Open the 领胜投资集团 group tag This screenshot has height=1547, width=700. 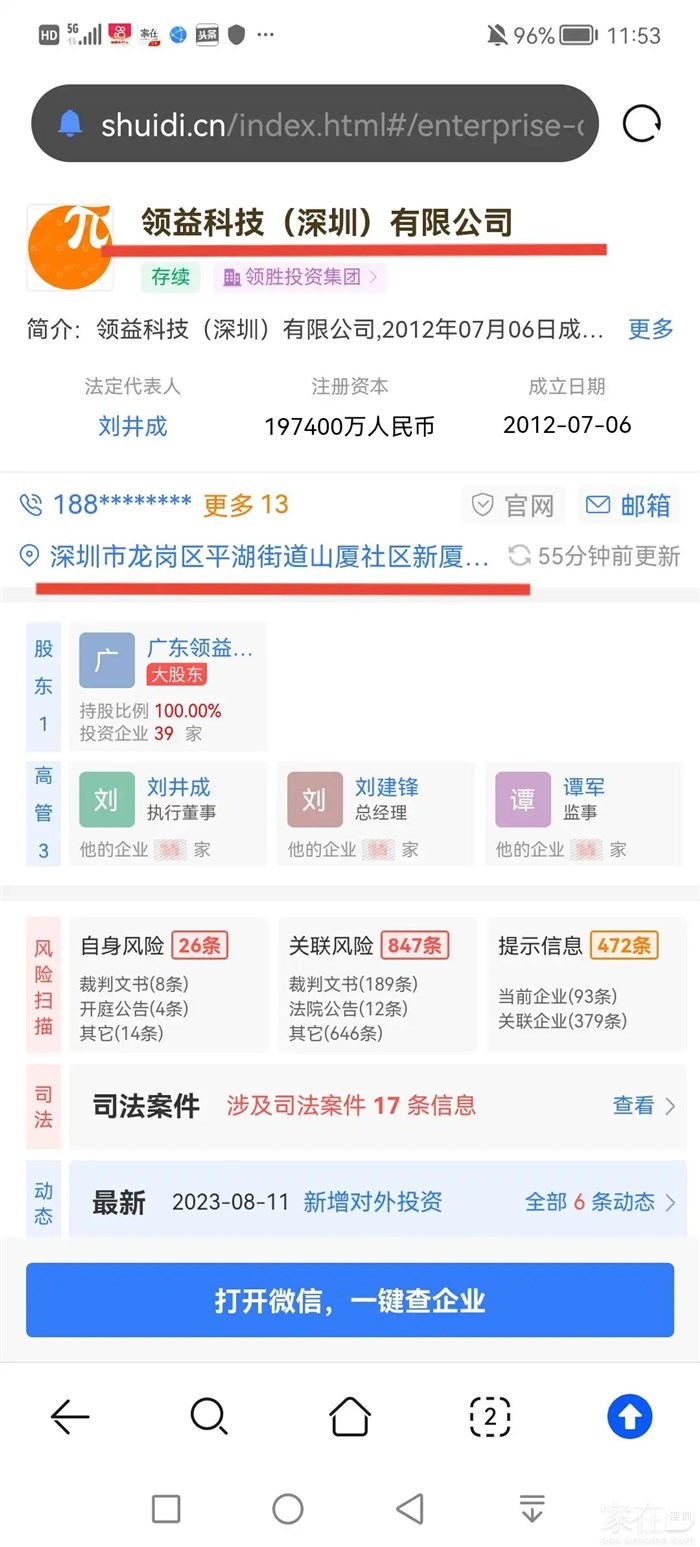tap(300, 277)
